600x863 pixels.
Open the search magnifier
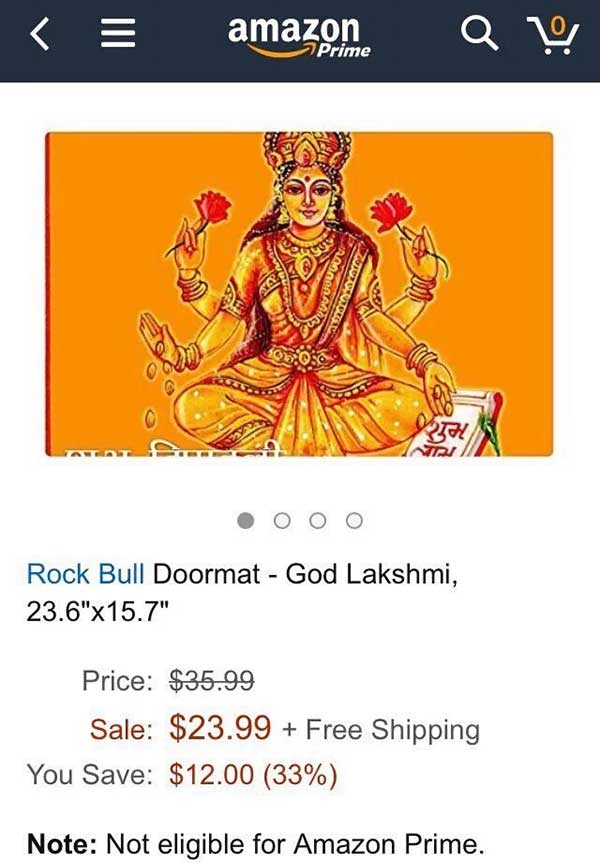click(x=479, y=34)
